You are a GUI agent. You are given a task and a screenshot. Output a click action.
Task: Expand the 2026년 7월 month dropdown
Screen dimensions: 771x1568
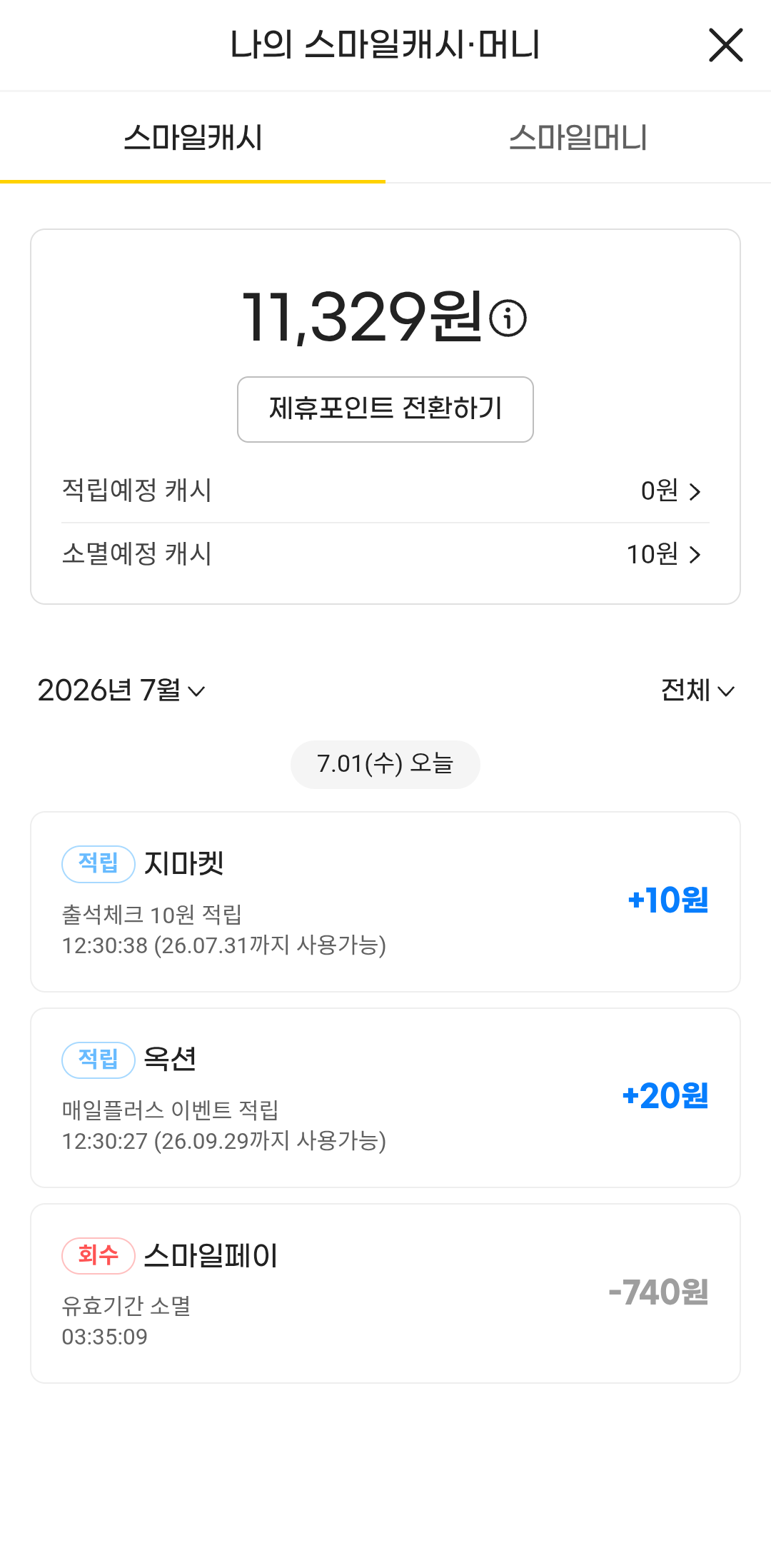[121, 690]
